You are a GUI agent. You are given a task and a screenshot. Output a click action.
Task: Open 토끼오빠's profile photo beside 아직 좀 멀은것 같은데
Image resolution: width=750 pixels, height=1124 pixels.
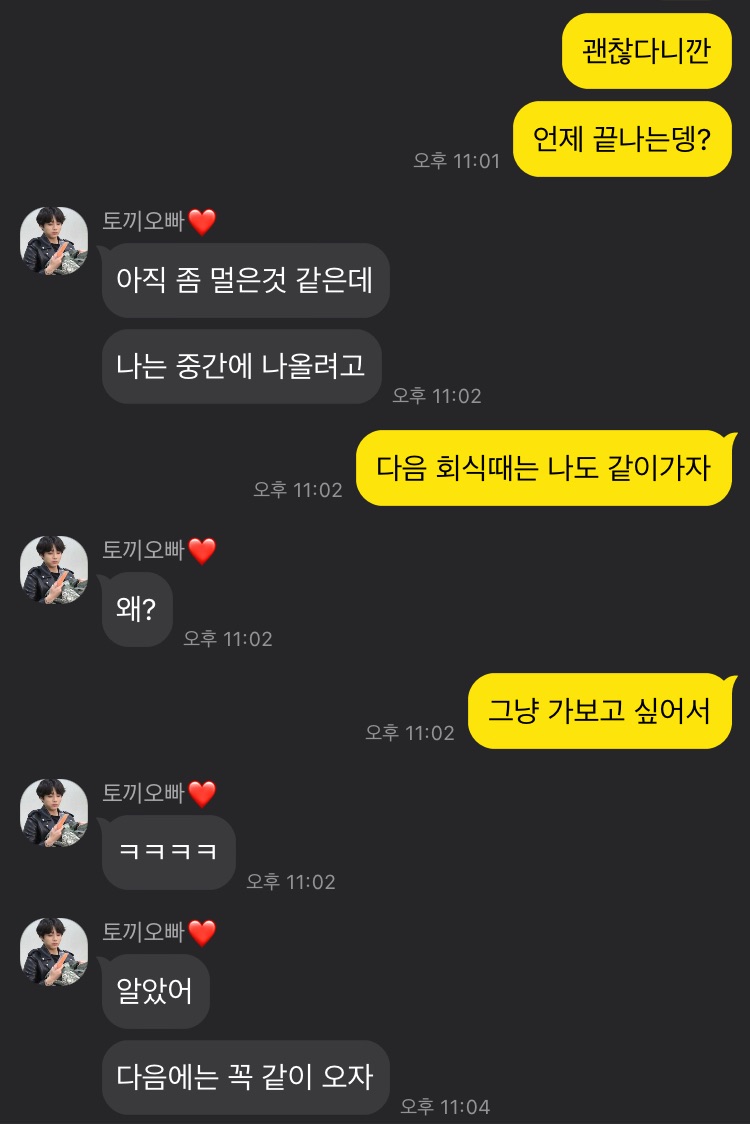click(54, 241)
